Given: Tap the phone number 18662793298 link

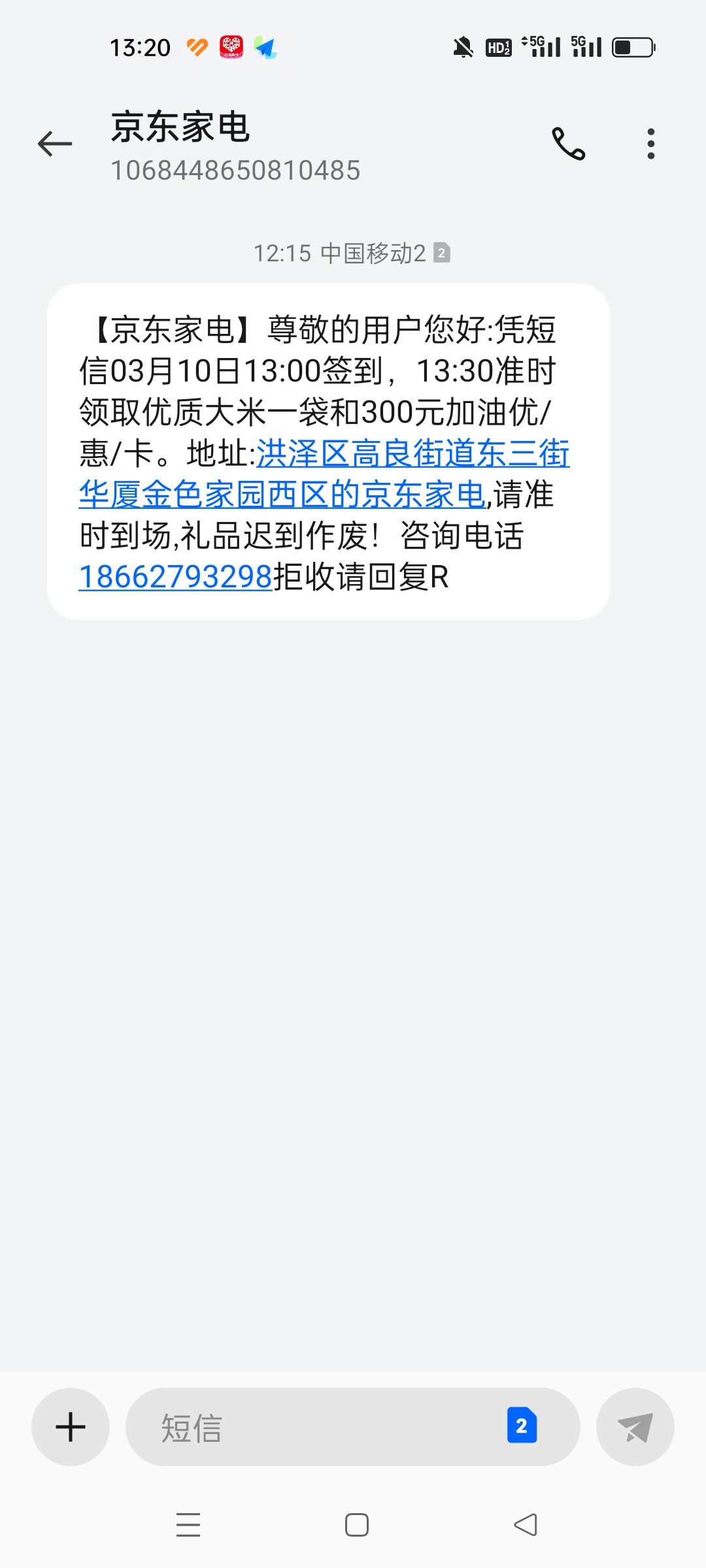Looking at the screenshot, I should pos(175,577).
